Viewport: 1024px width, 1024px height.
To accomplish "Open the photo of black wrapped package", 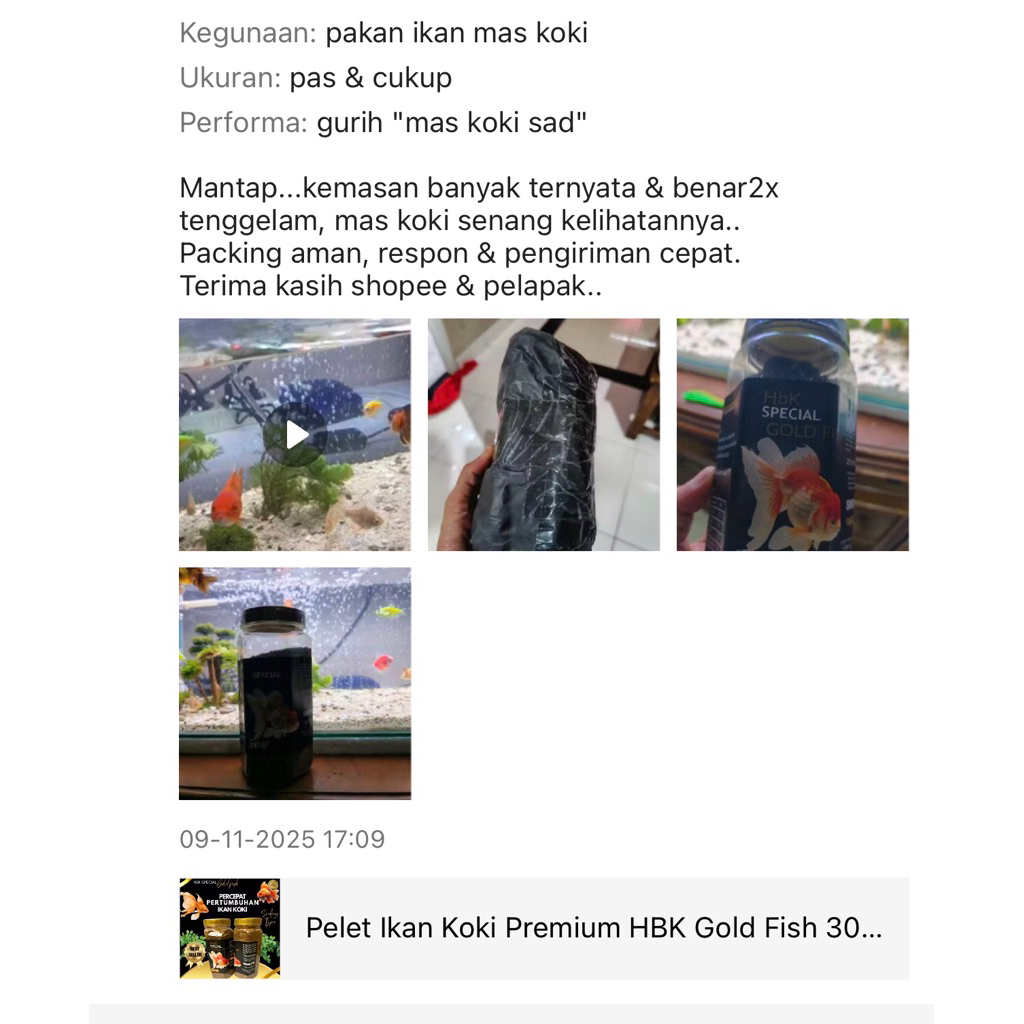I will 543,435.
